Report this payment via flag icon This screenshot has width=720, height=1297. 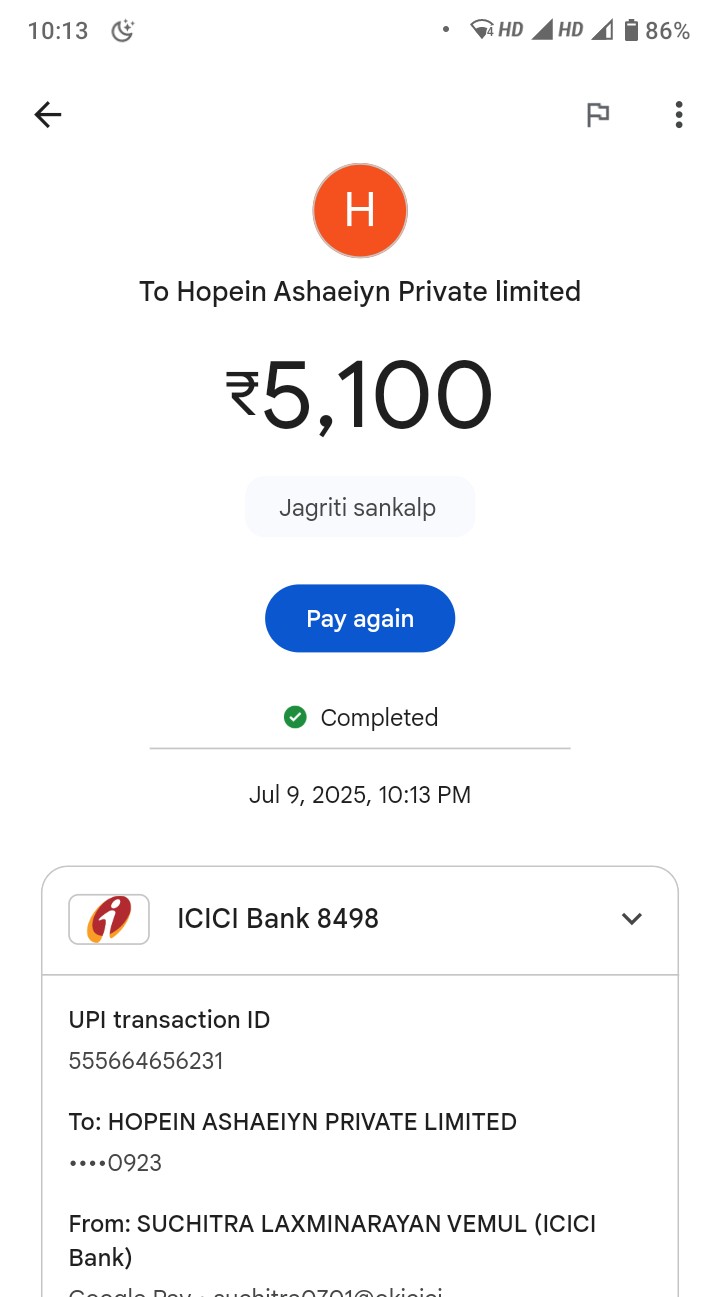598,115
